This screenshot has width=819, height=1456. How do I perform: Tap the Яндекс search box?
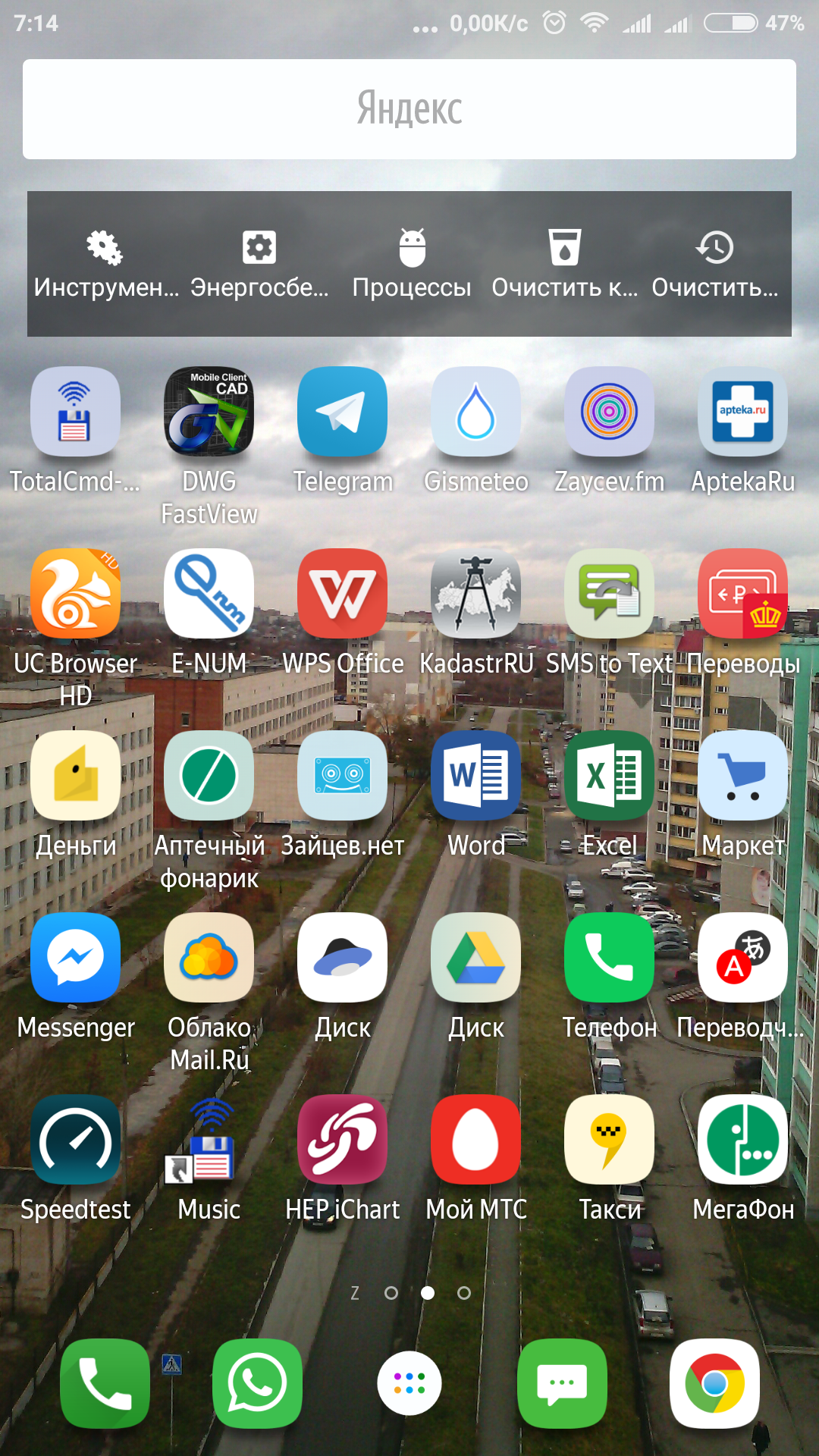(409, 109)
